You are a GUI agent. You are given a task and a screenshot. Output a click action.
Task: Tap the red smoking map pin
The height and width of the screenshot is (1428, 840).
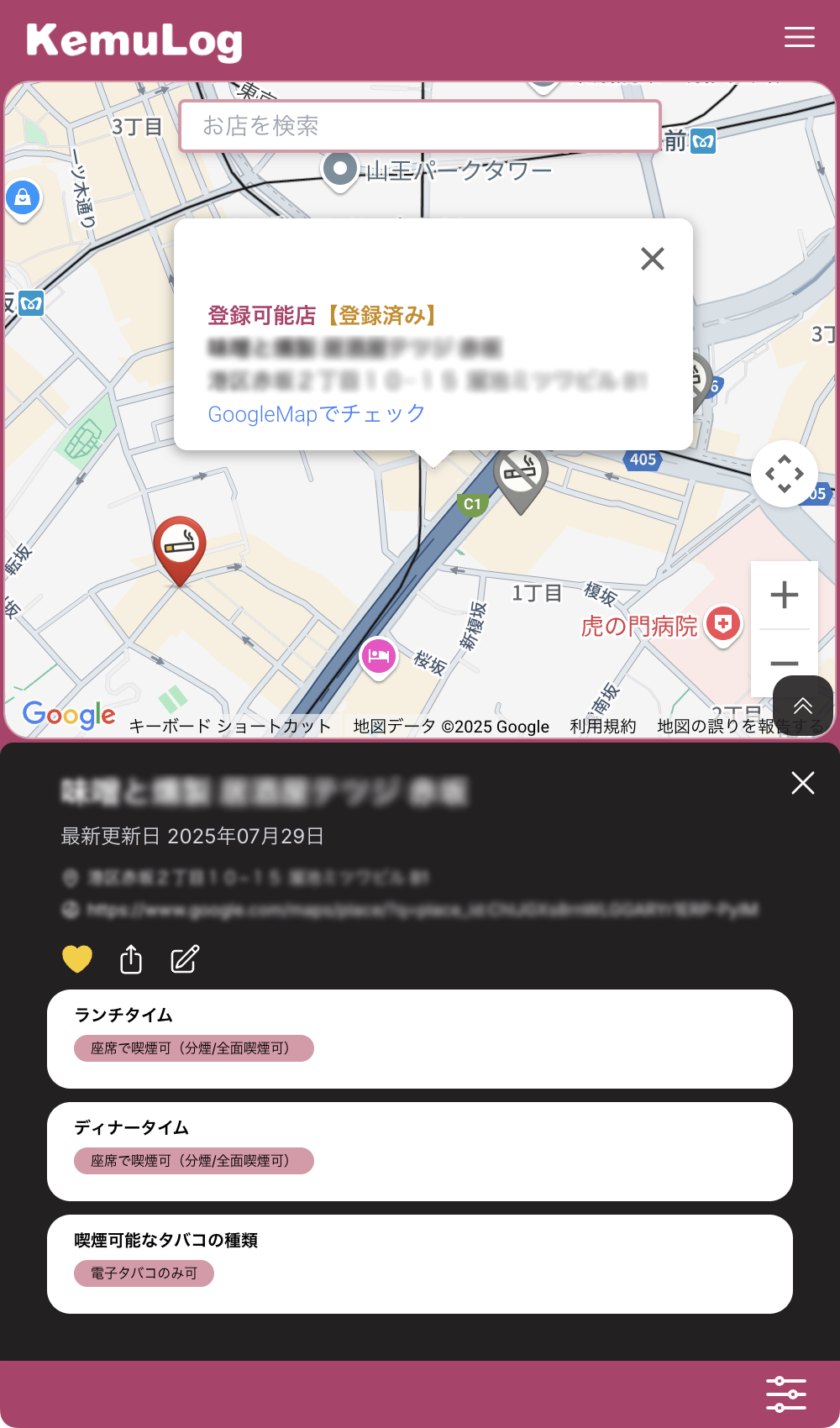coord(180,547)
